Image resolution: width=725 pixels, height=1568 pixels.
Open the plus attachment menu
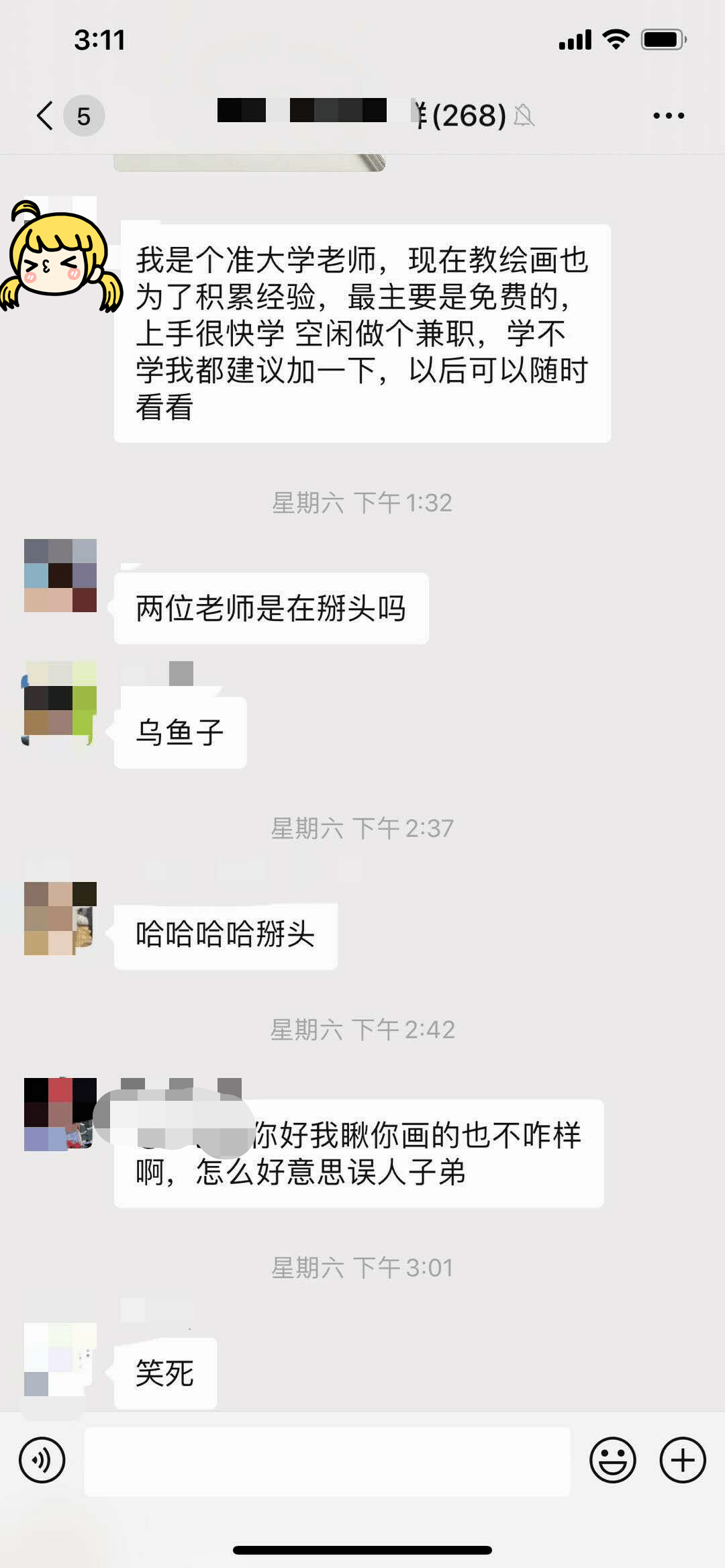pyautogui.click(x=683, y=1459)
